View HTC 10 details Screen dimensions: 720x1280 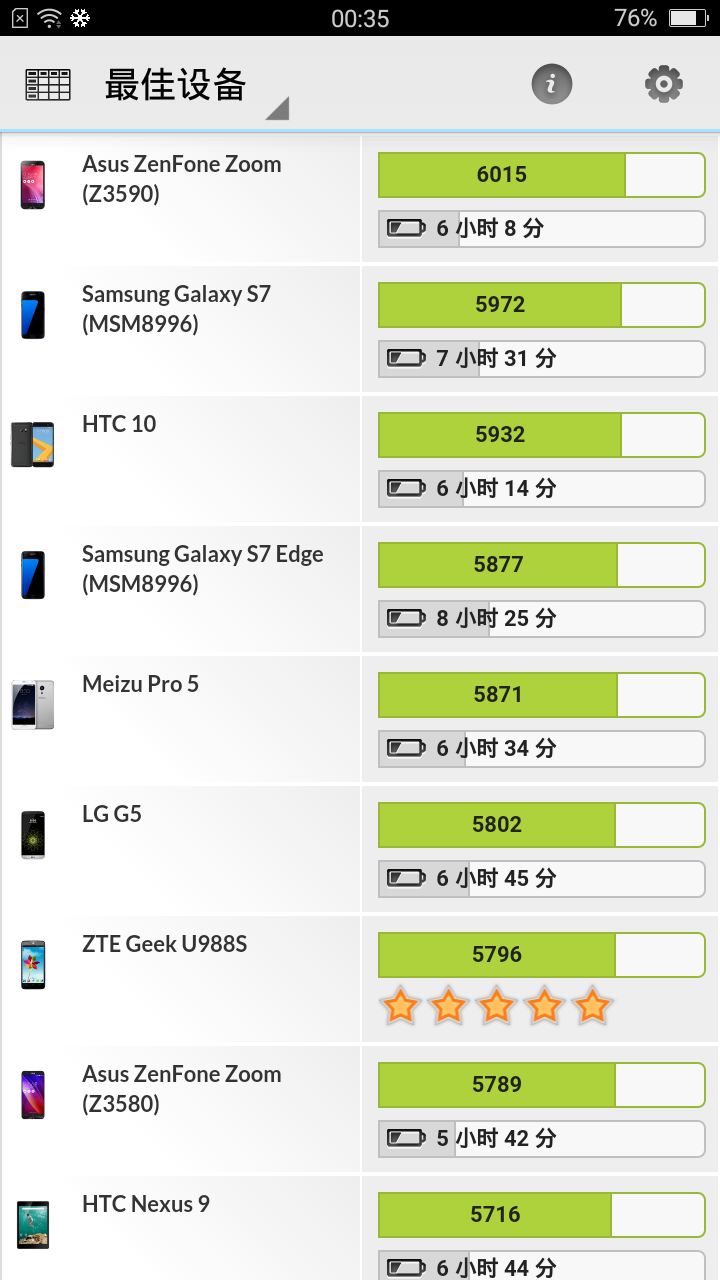click(x=360, y=458)
